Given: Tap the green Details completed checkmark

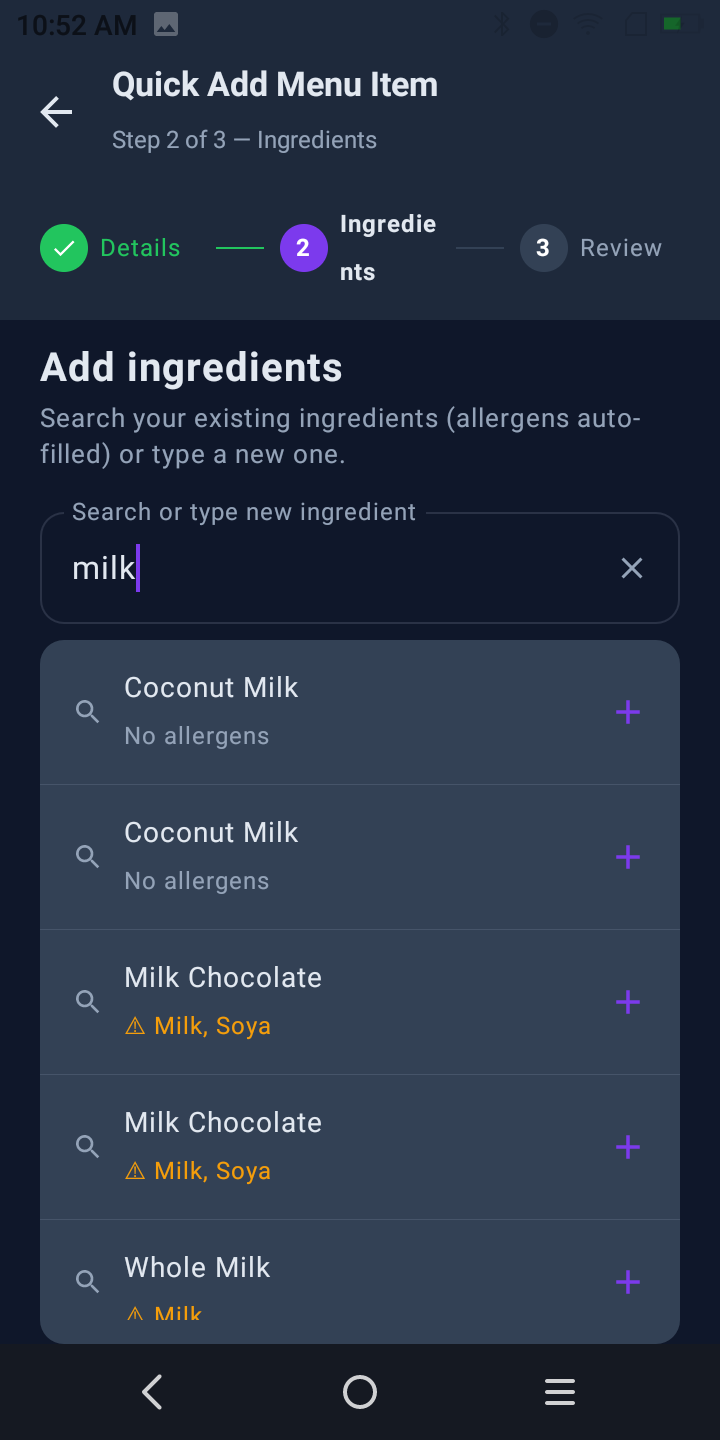Looking at the screenshot, I should pos(64,247).
